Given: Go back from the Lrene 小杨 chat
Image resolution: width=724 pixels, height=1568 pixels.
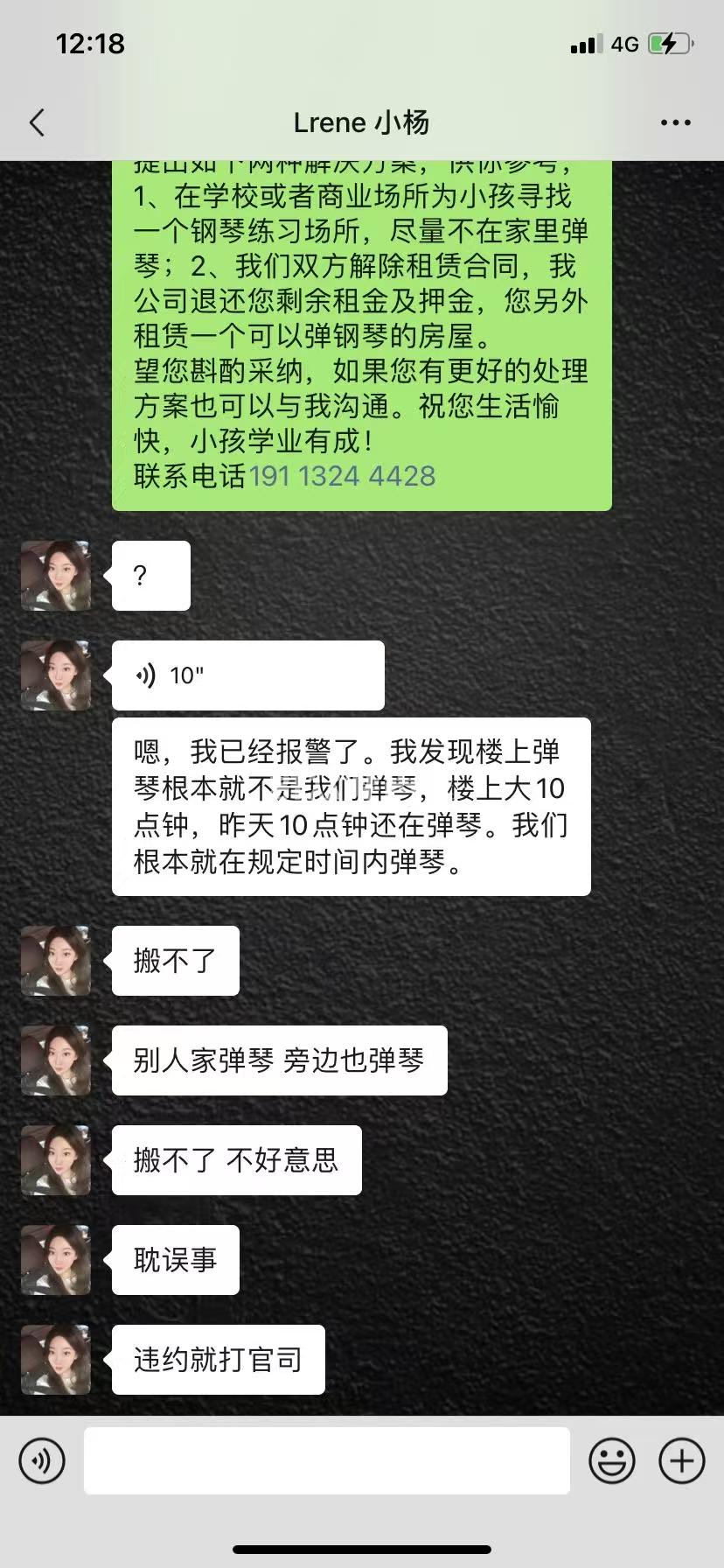Looking at the screenshot, I should (37, 122).
